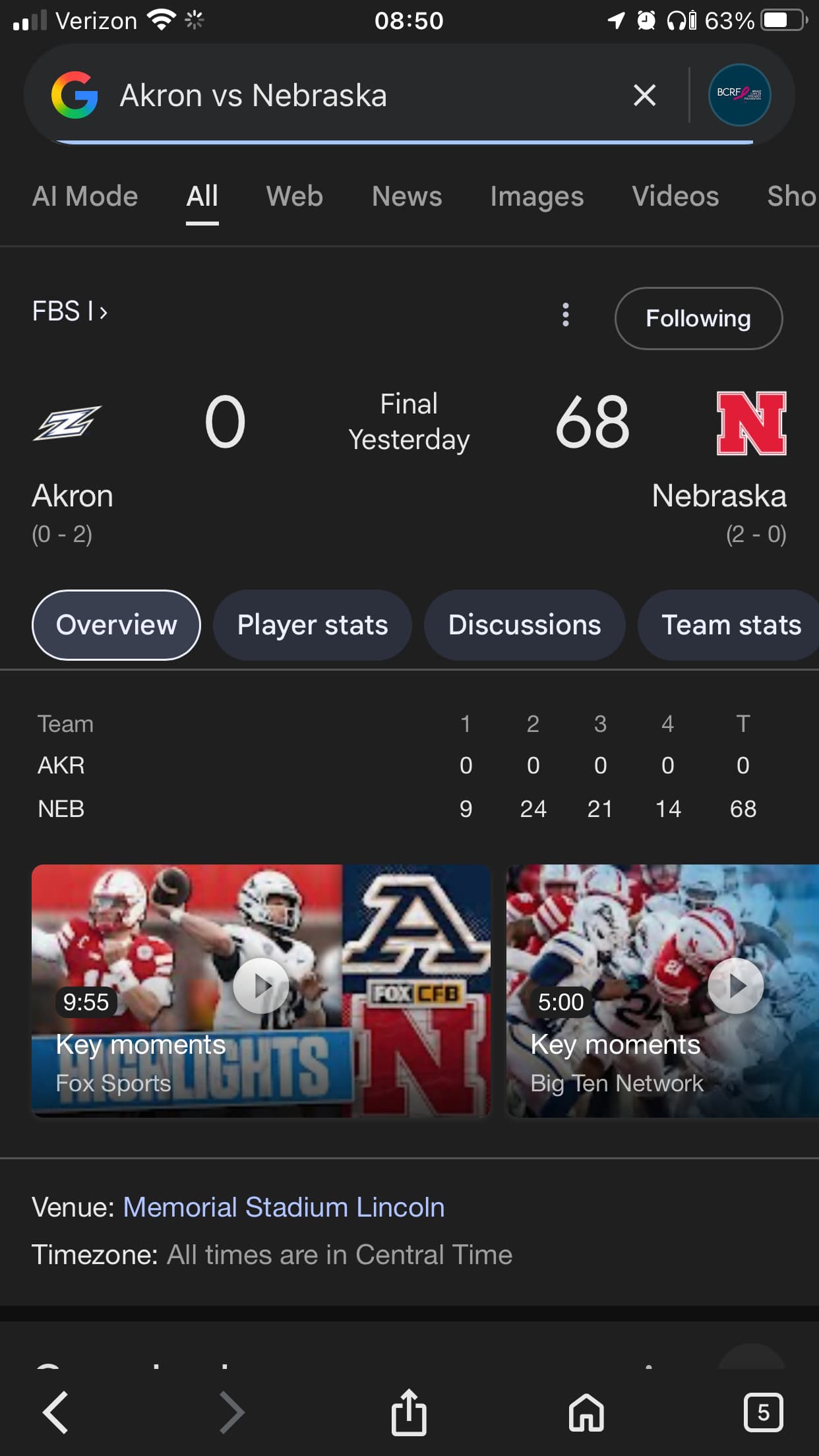Open the tab switcher showing 5 tabs
Screen dimensions: 819x1456
(763, 1412)
